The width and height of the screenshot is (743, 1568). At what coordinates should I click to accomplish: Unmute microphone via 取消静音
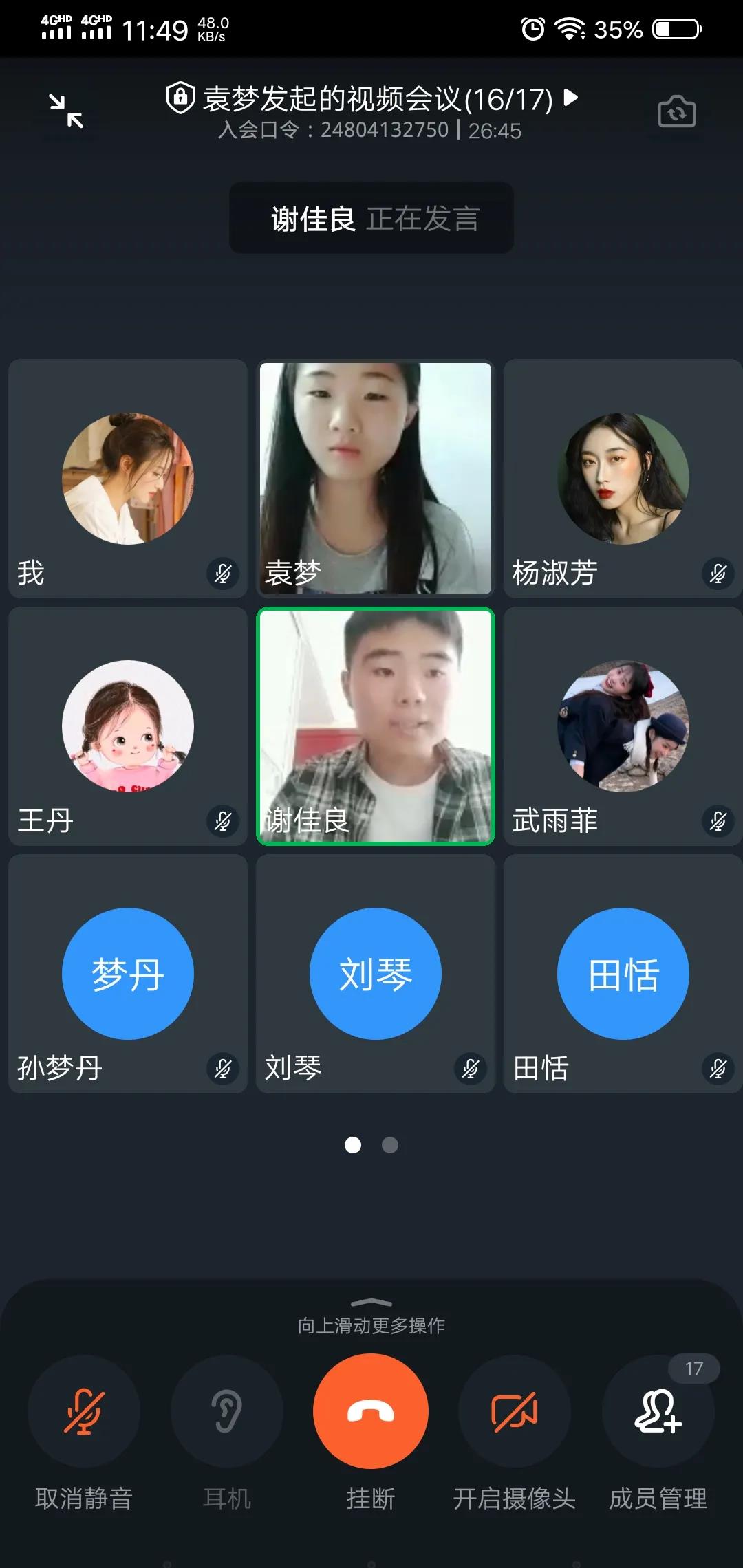pyautogui.click(x=83, y=1412)
